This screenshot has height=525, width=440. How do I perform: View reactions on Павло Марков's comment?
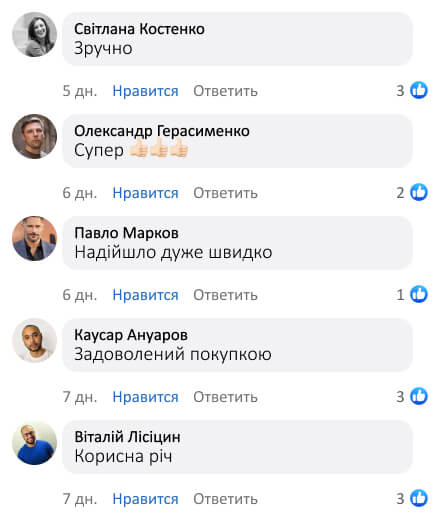(x=412, y=295)
